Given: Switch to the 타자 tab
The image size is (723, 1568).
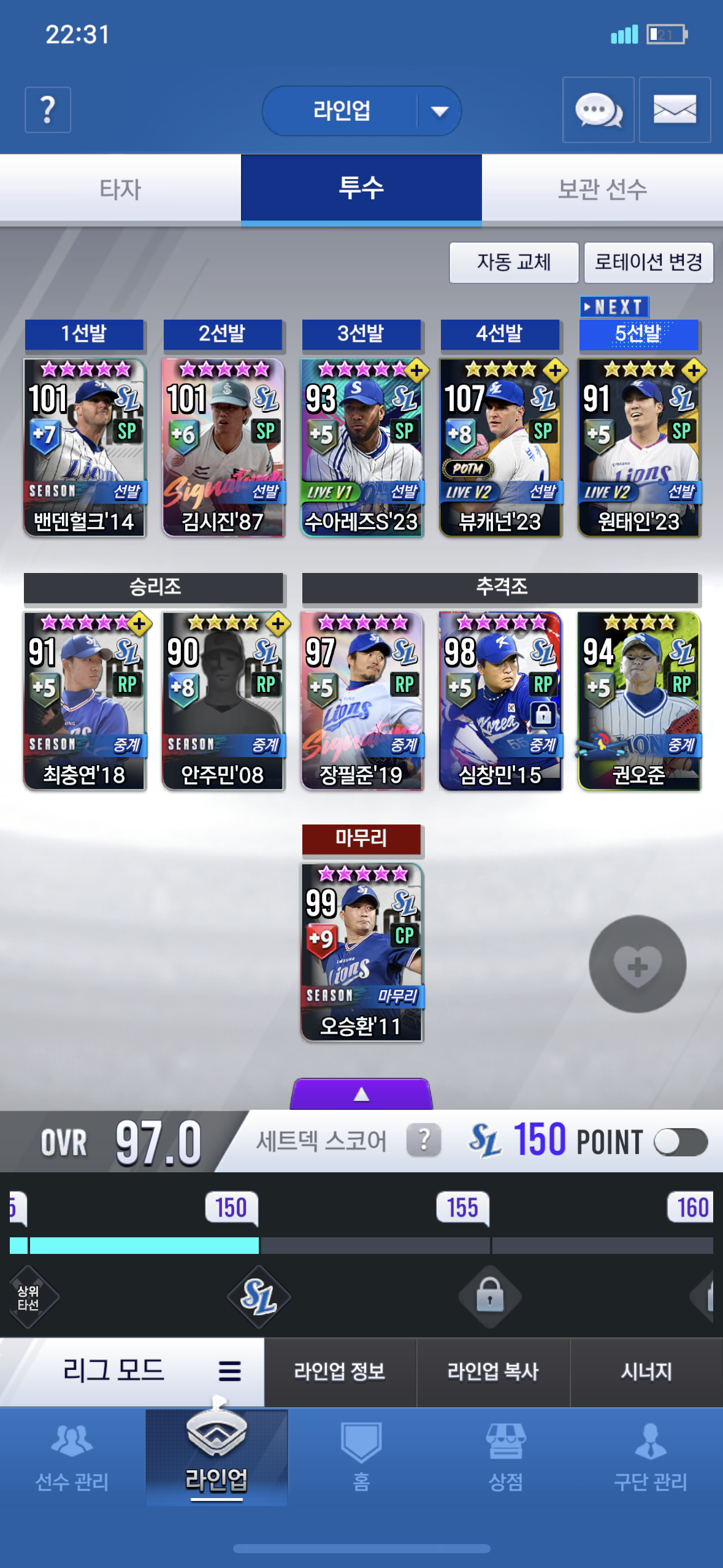Looking at the screenshot, I should [x=120, y=188].
